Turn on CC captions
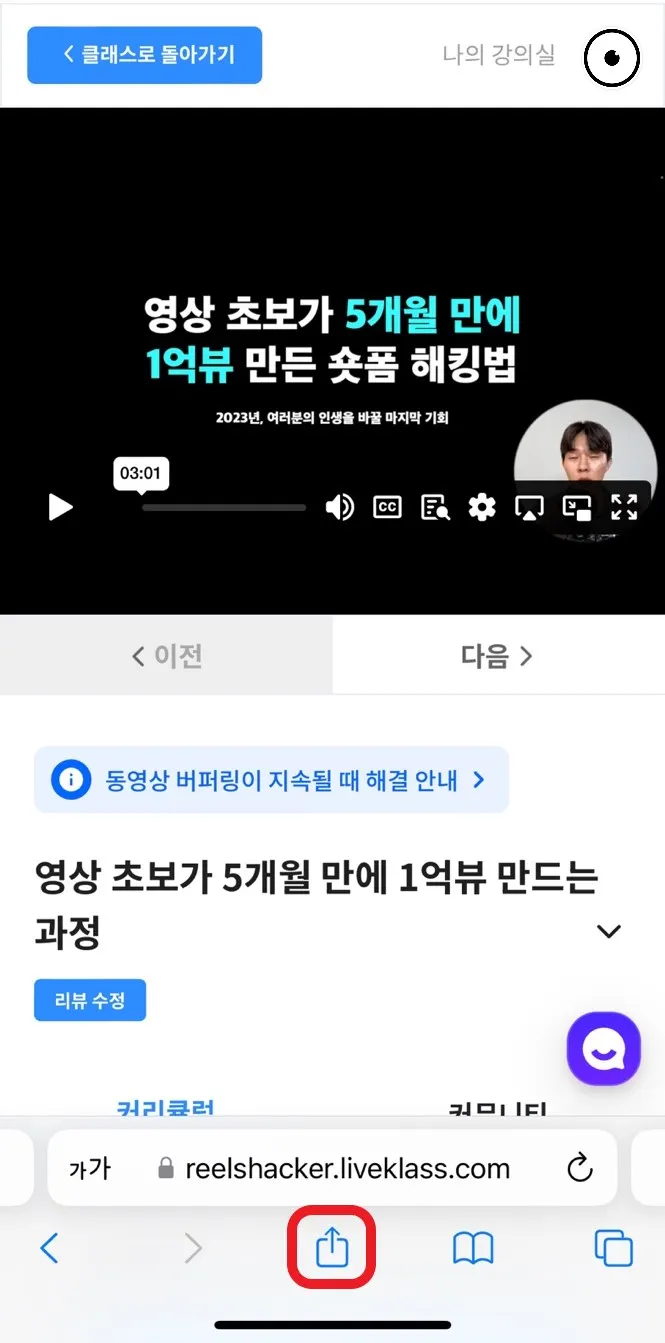This screenshot has width=665, height=1343. tap(387, 507)
